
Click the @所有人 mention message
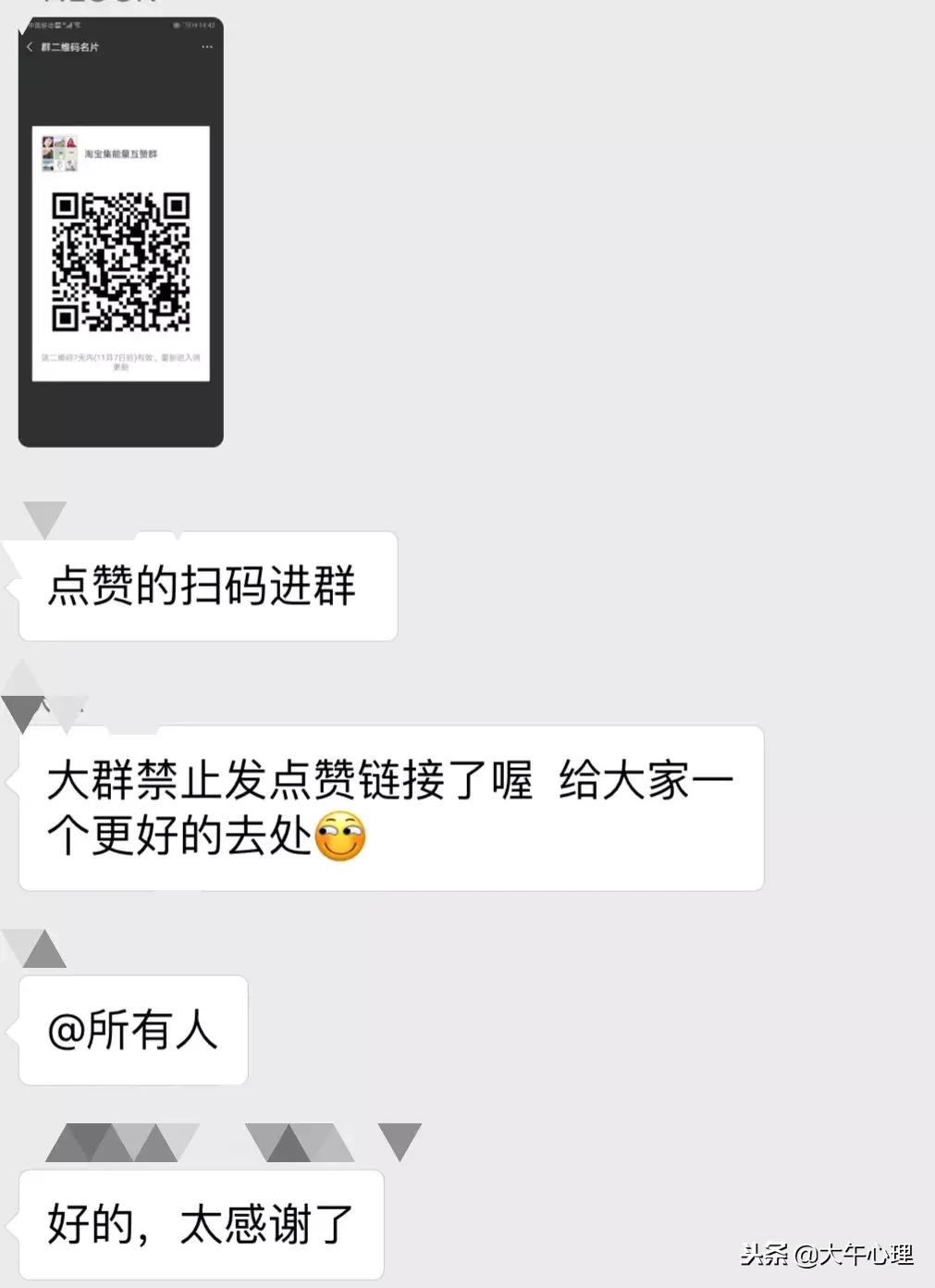point(132,1031)
